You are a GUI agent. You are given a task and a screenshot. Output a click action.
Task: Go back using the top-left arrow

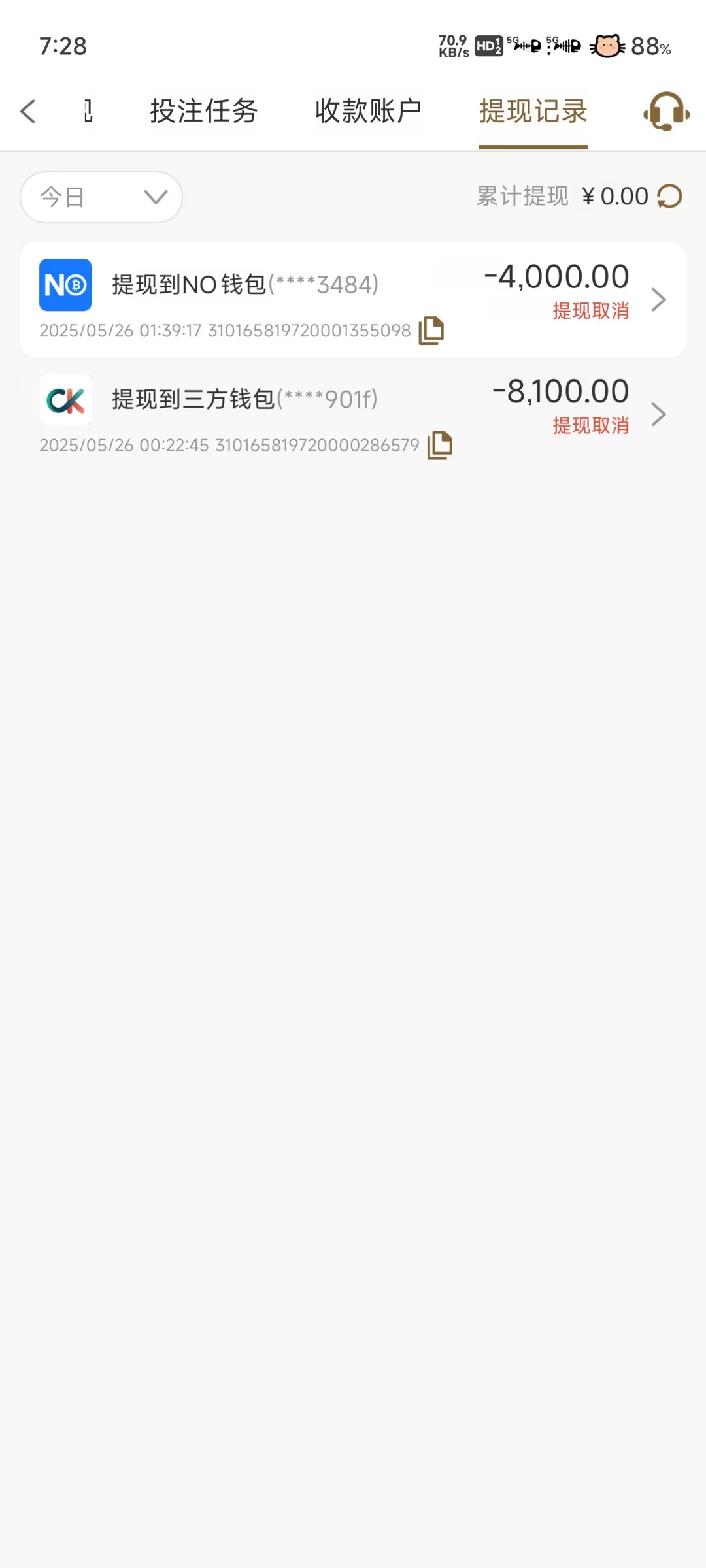pyautogui.click(x=28, y=111)
